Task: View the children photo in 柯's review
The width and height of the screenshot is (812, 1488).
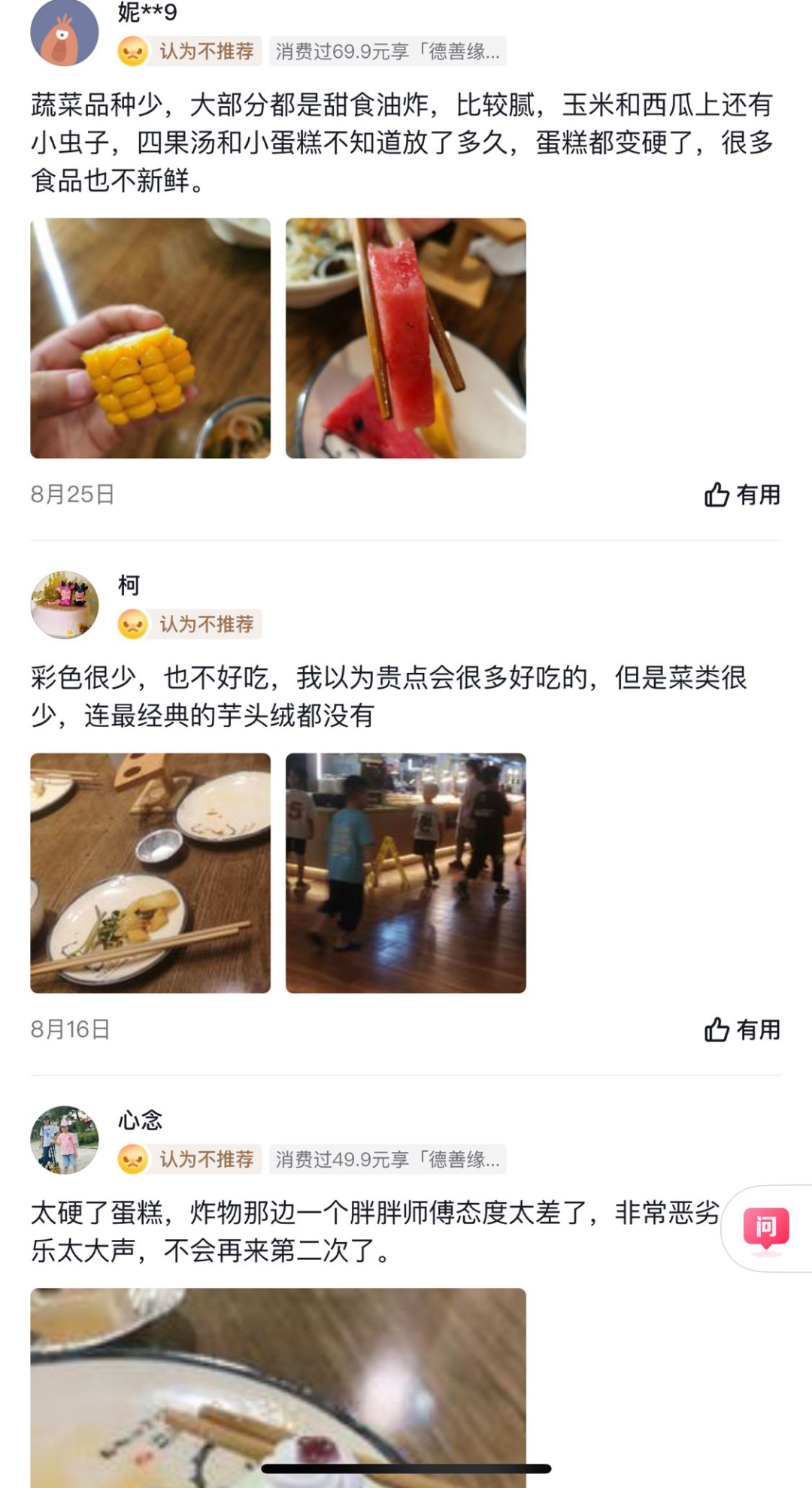Action: (406, 873)
